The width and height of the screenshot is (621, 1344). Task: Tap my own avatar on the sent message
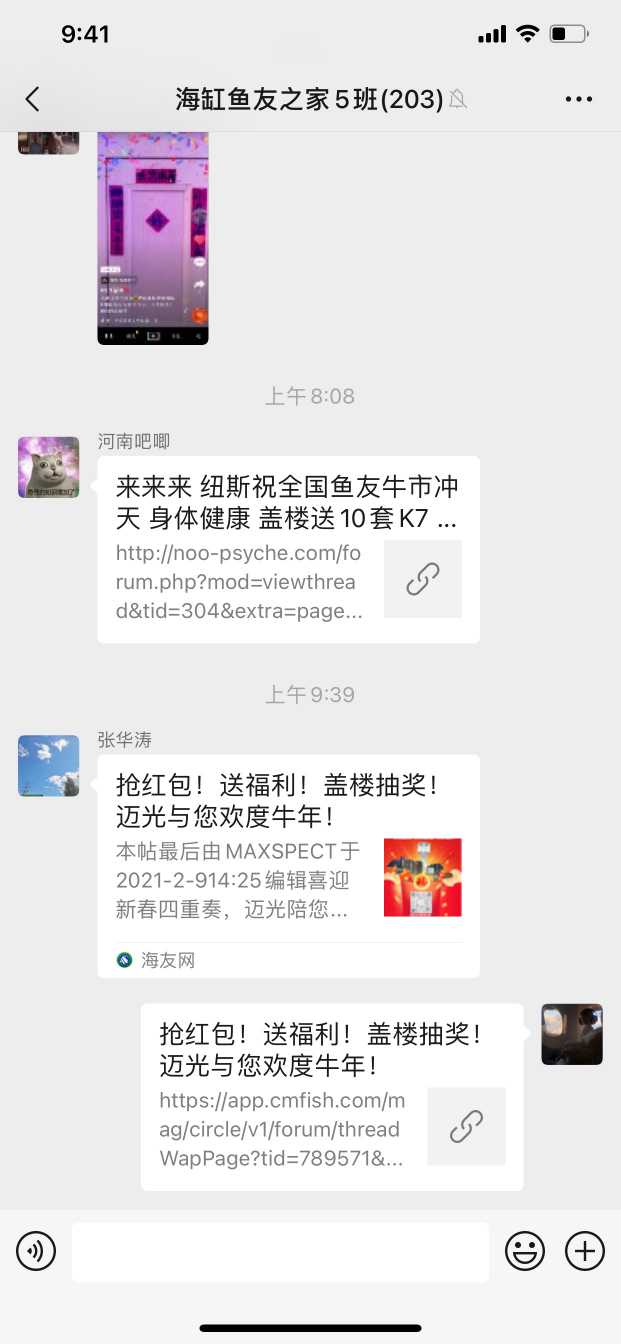(x=572, y=1034)
